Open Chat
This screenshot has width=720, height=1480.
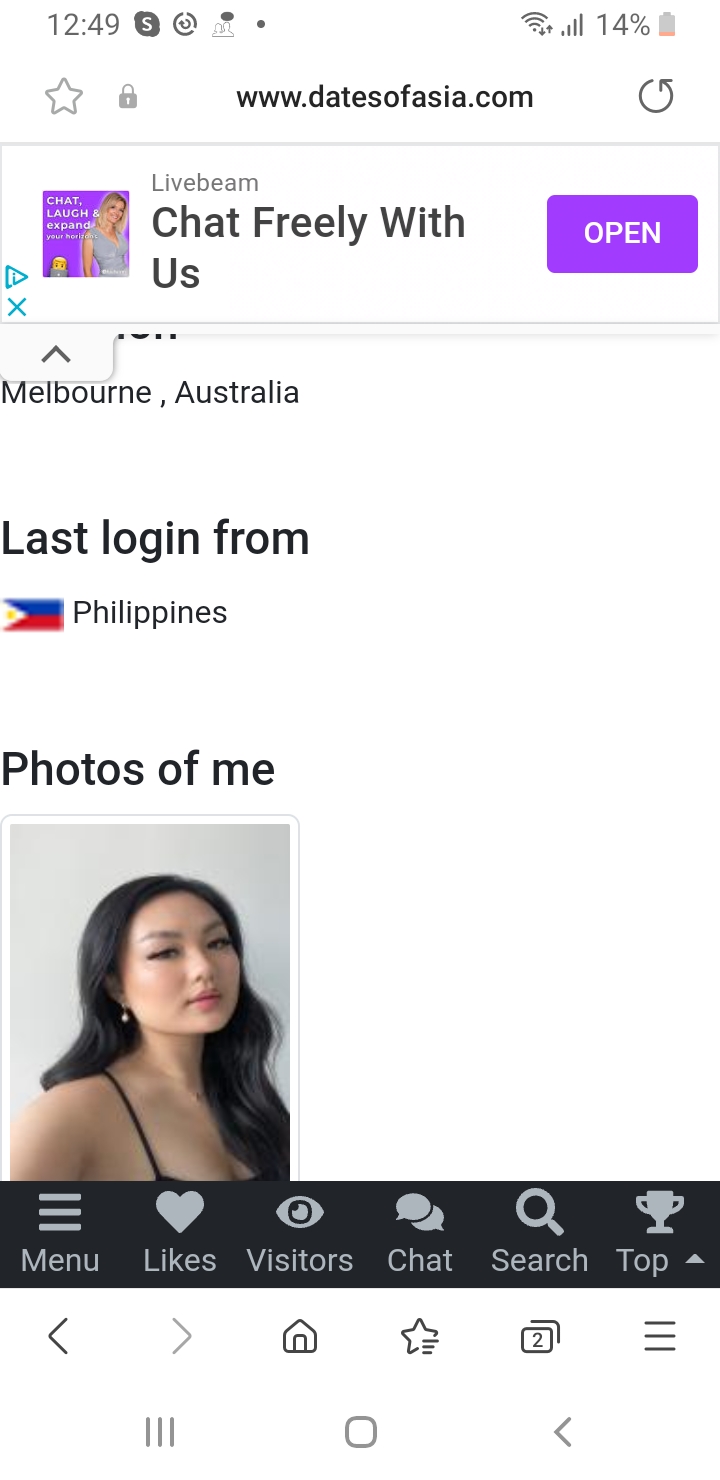pos(420,1235)
